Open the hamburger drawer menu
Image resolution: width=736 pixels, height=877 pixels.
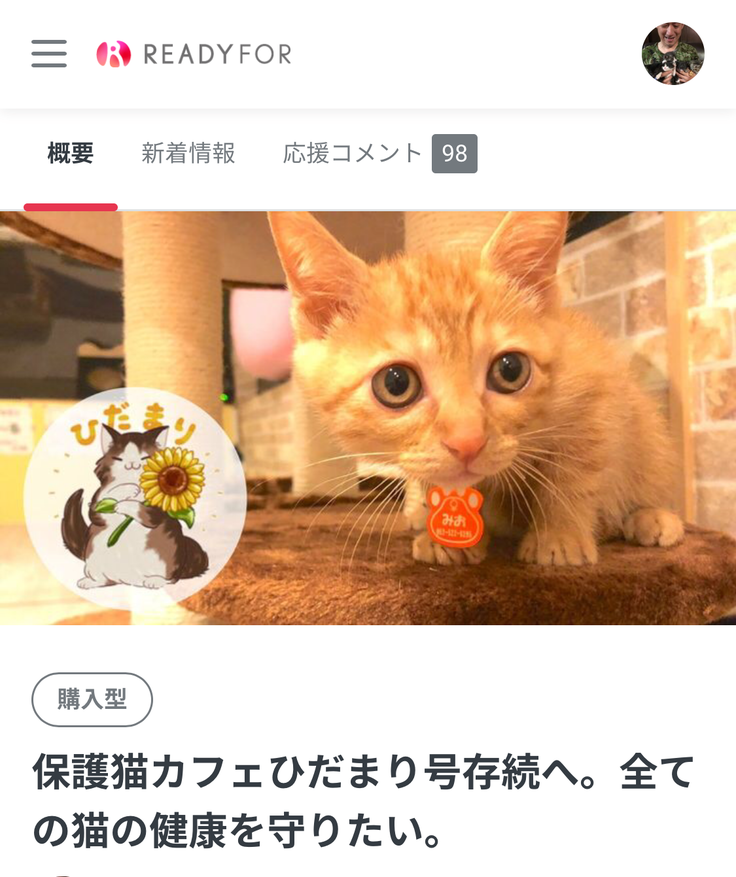tap(49, 54)
